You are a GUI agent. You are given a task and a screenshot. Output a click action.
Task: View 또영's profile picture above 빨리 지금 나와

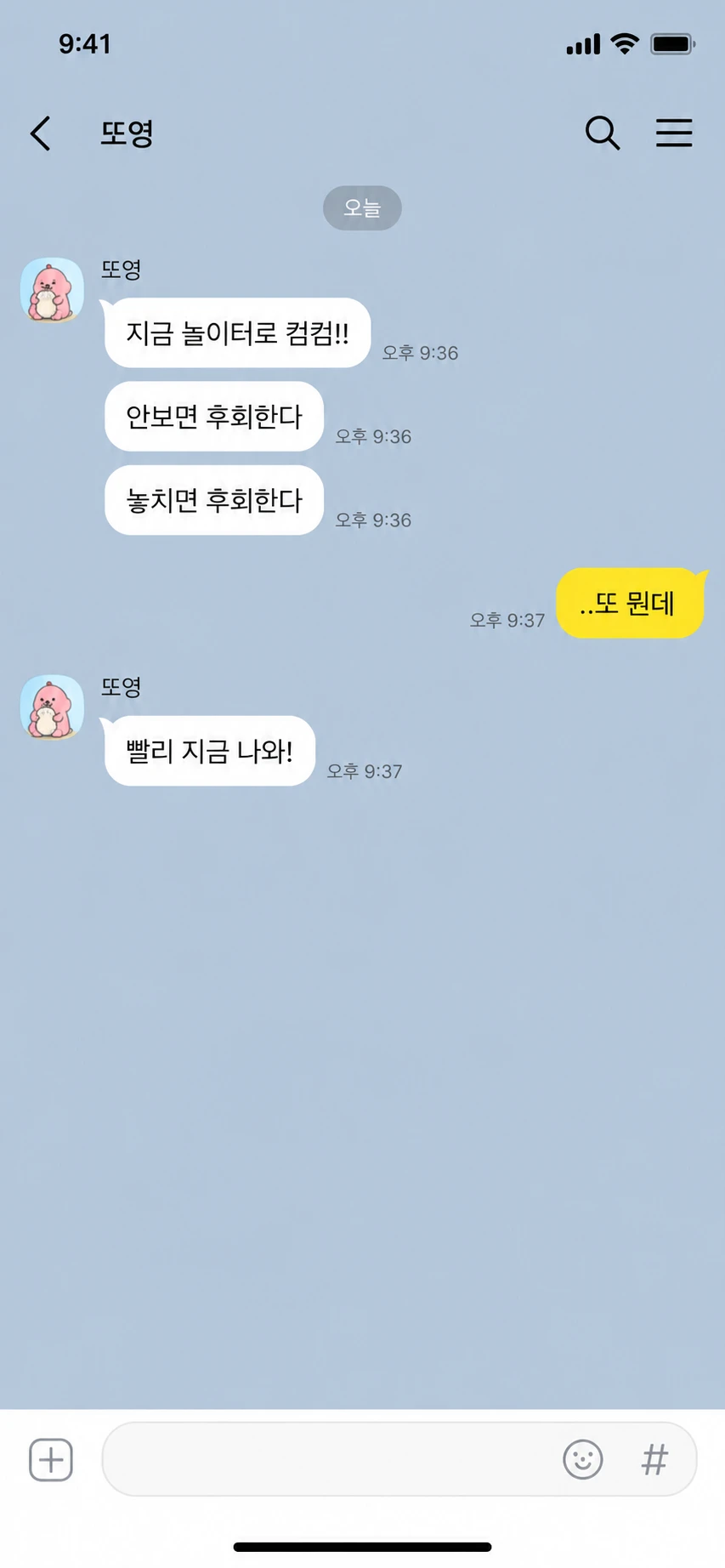click(x=52, y=707)
